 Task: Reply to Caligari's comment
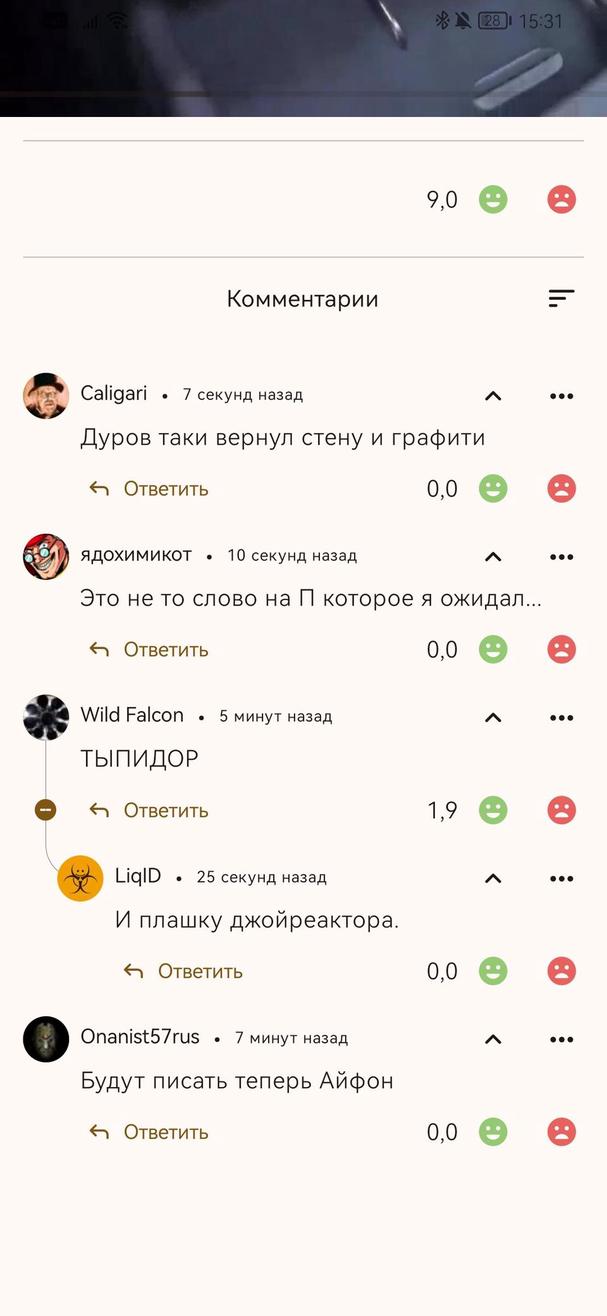click(x=149, y=489)
